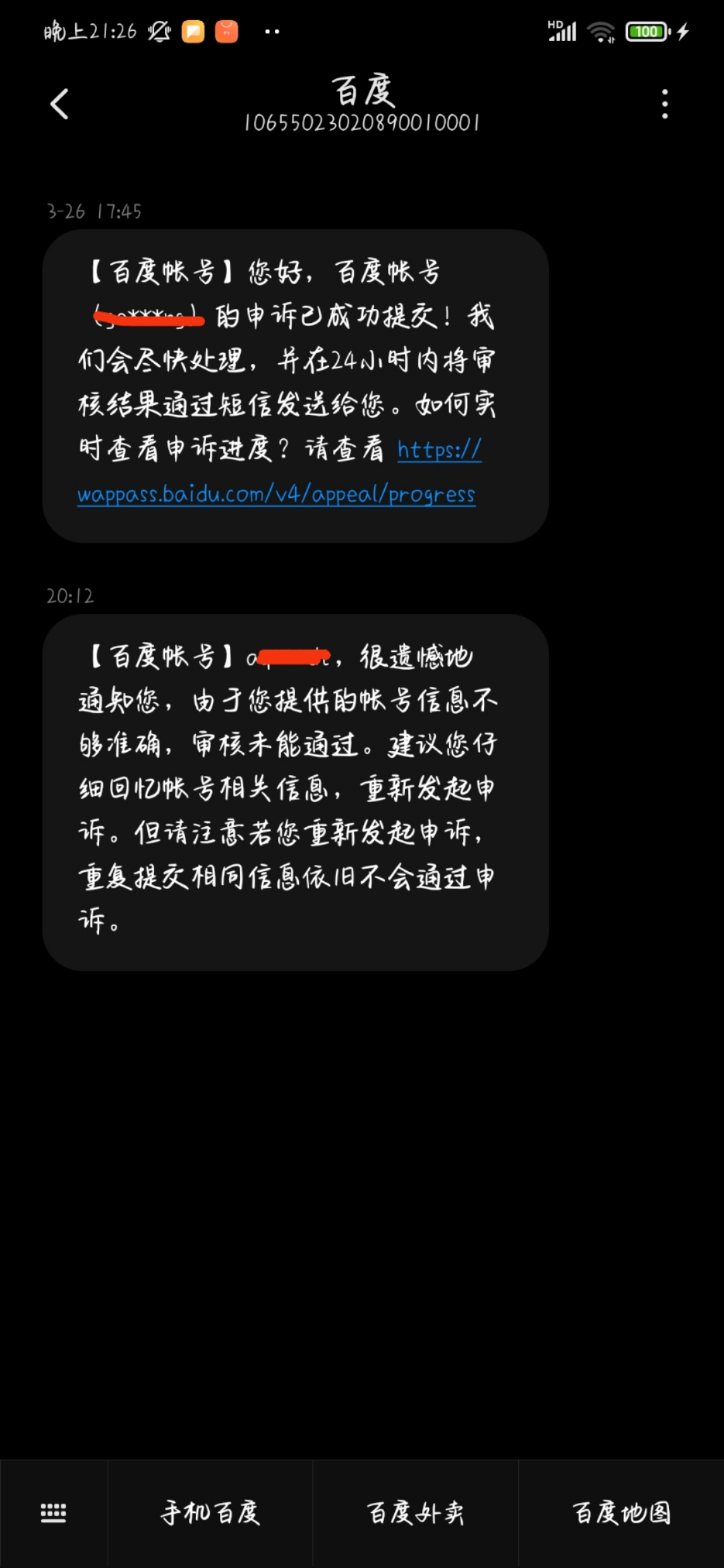Go back to the message list
724x1568 pixels.
tap(60, 105)
